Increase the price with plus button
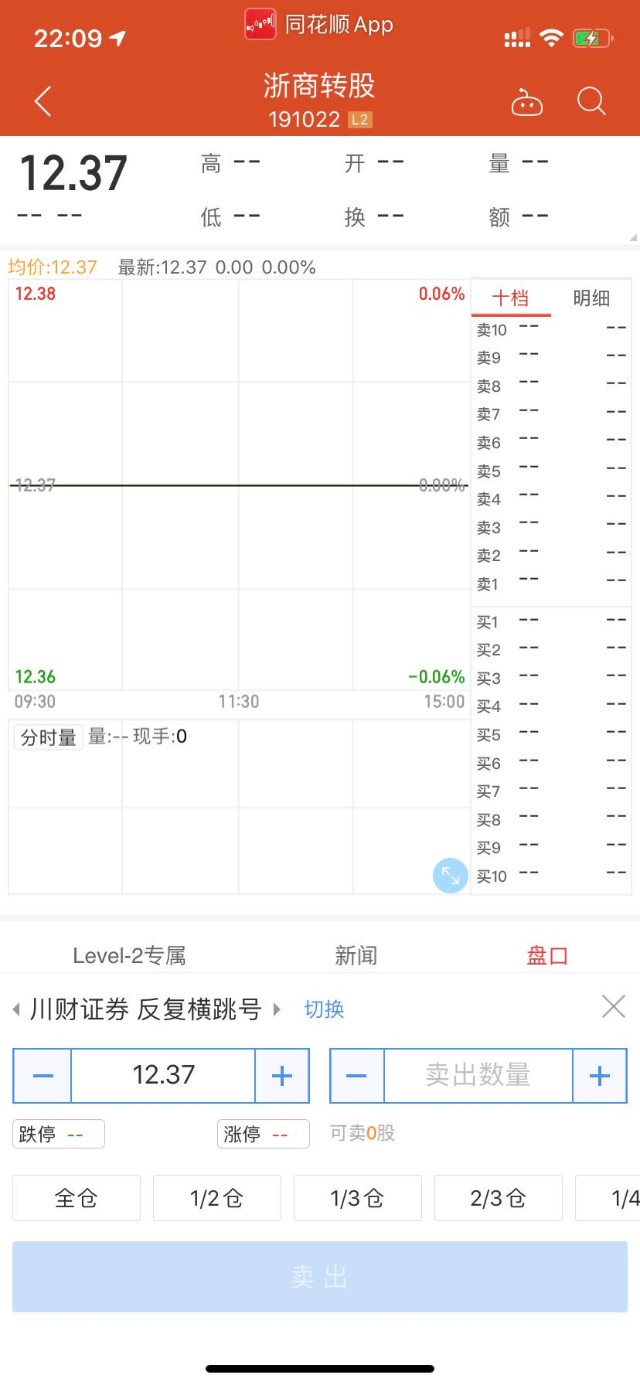Screen dimensions: 640x1385 point(282,1075)
